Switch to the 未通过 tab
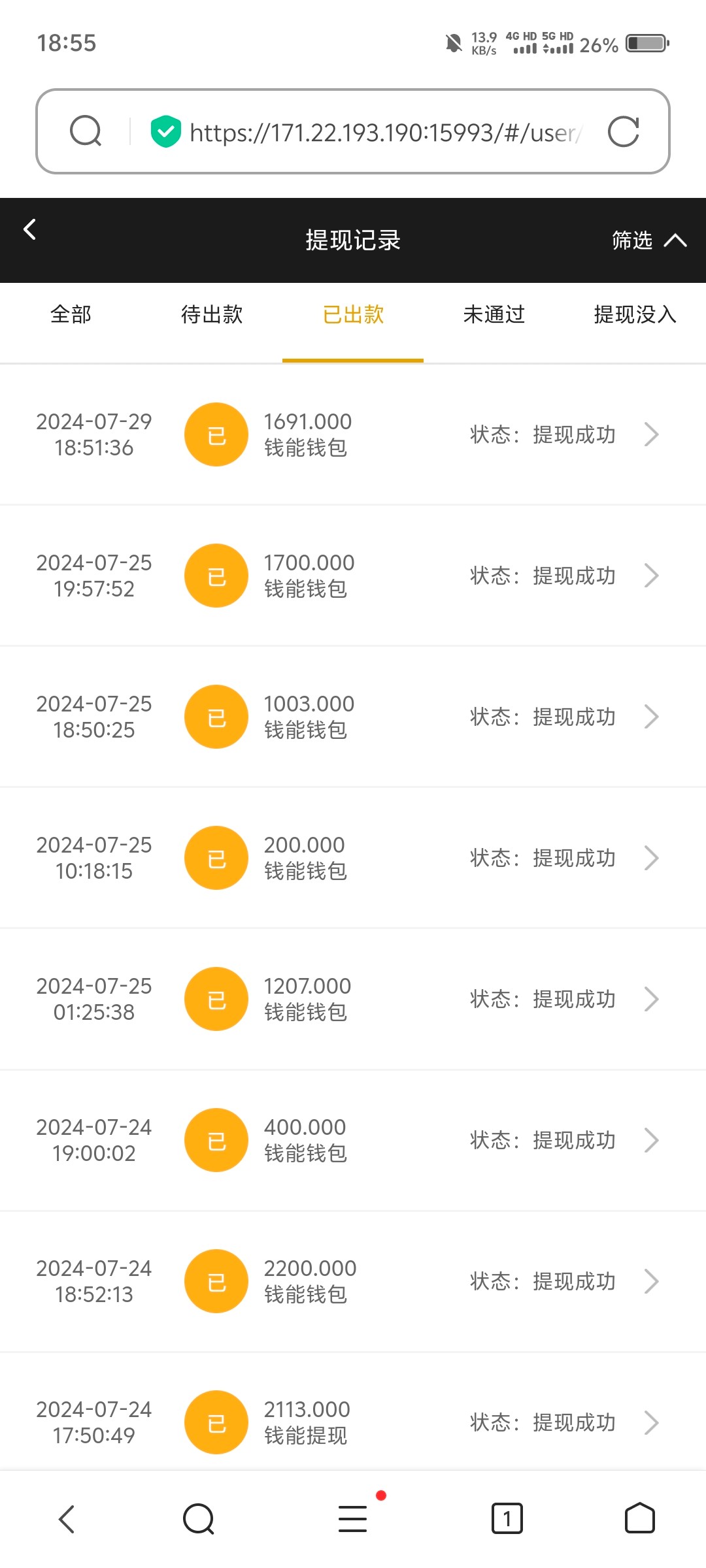Viewport: 706px width, 1568px height. pyautogui.click(x=494, y=315)
